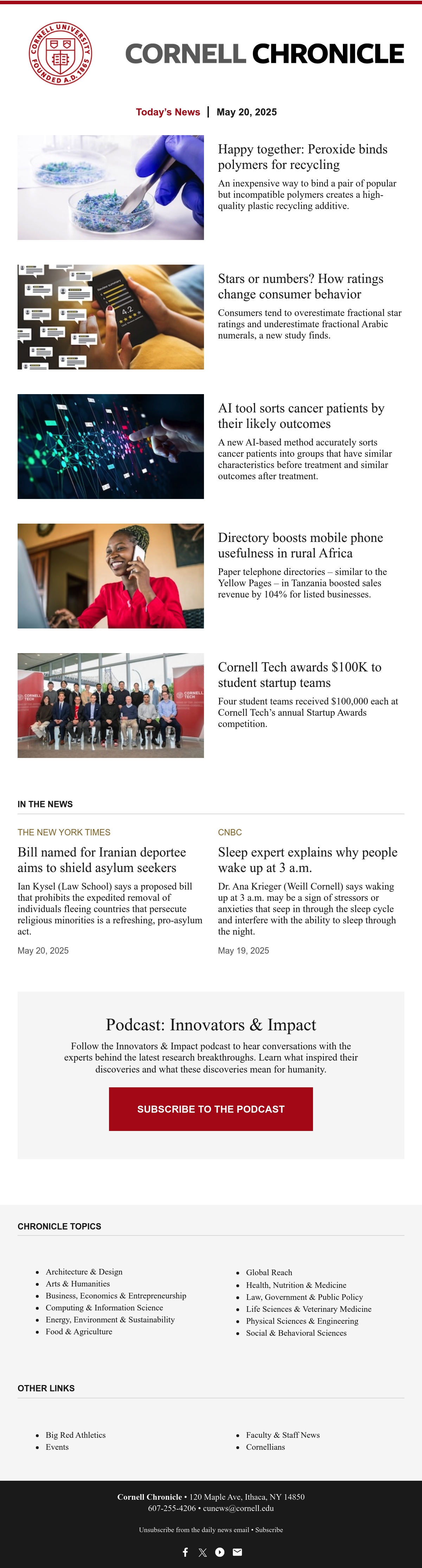Select the Global Reach topic link
Image resolution: width=422 pixels, height=1568 pixels.
(269, 1272)
